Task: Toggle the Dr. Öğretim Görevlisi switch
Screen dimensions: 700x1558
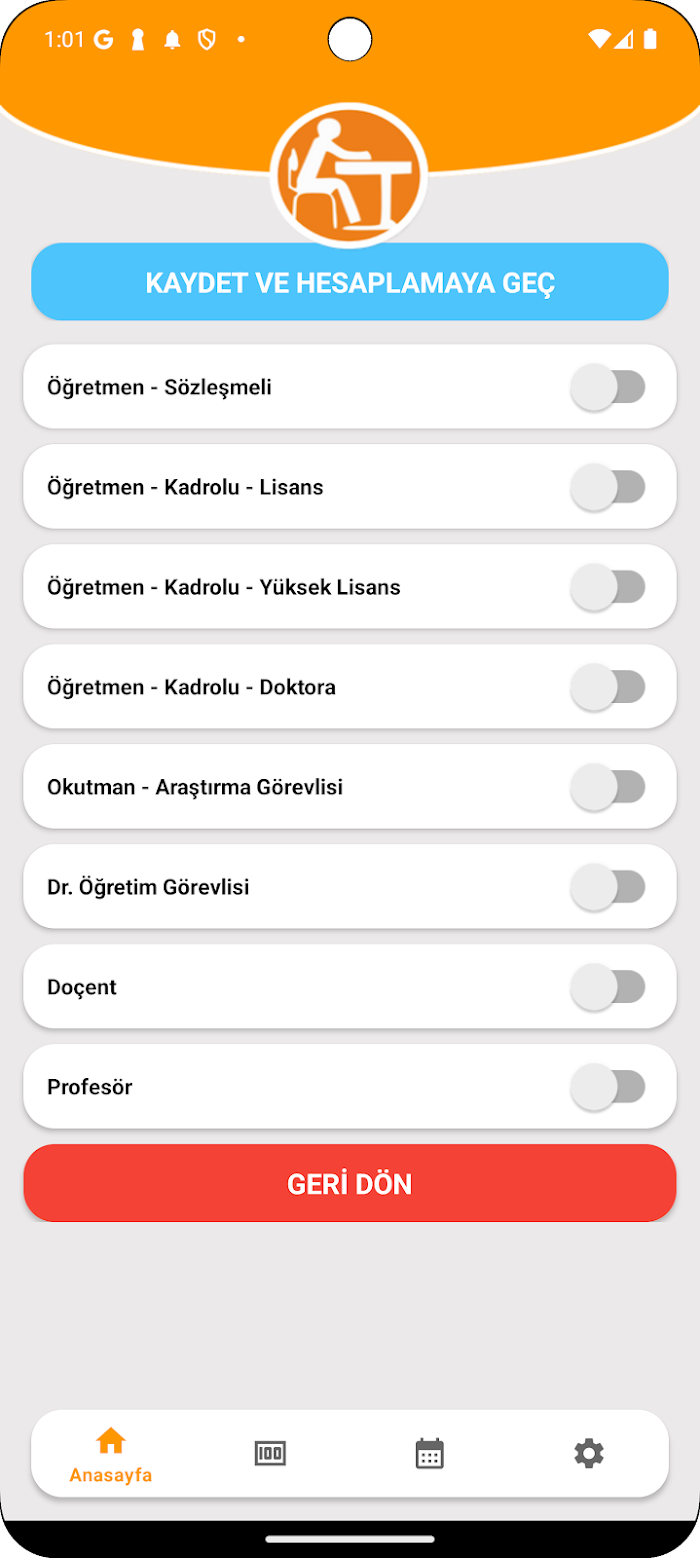Action: tap(608, 887)
